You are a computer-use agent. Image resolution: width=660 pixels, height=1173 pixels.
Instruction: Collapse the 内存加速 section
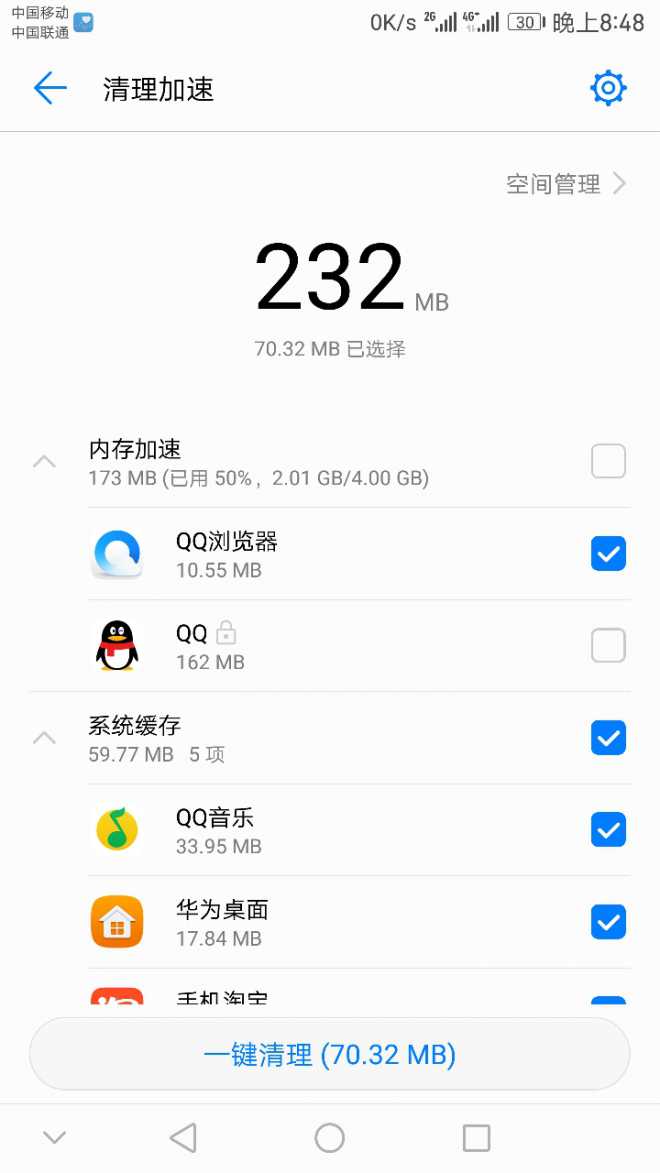tap(44, 462)
